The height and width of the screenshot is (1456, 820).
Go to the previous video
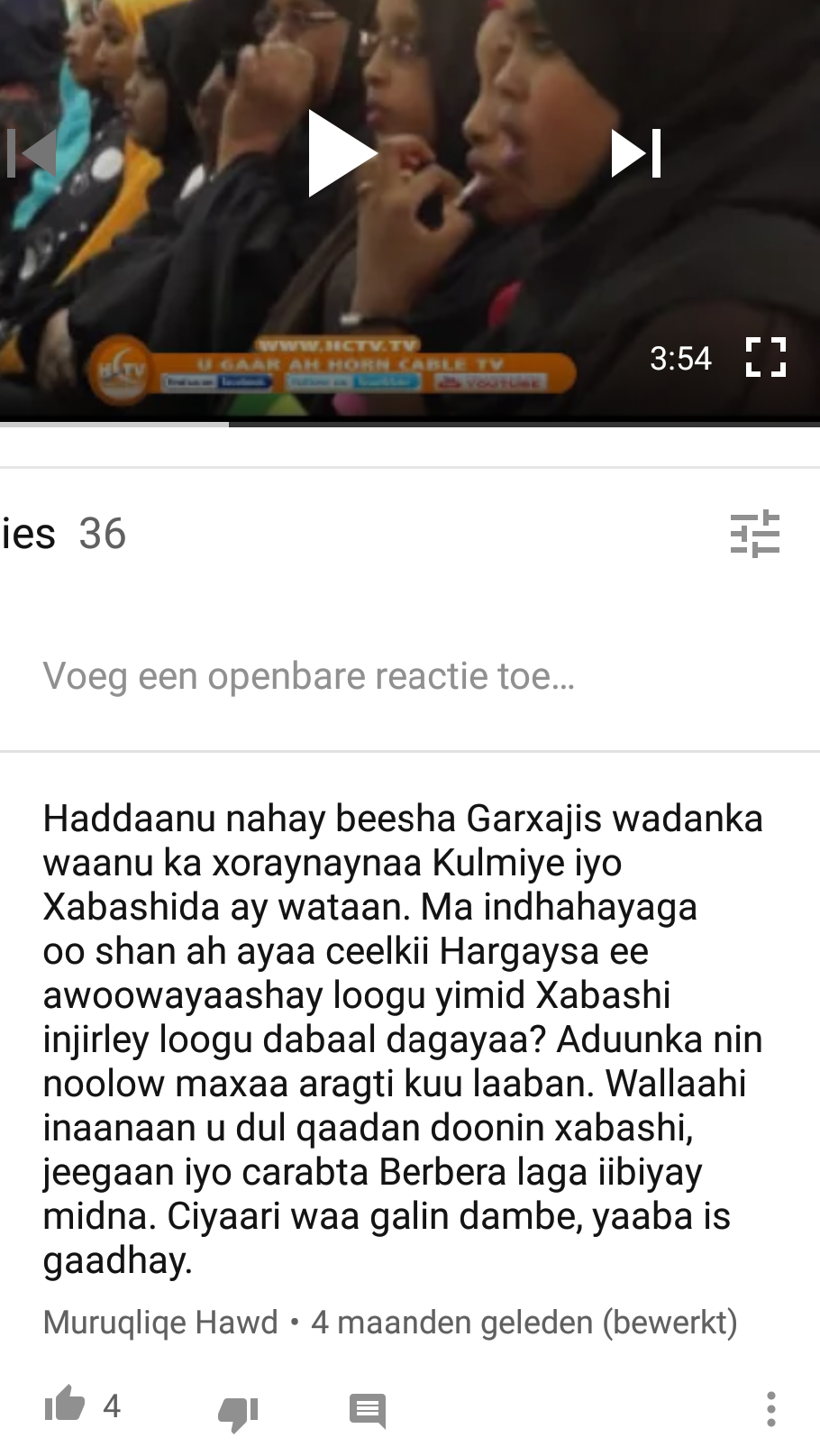tap(32, 153)
